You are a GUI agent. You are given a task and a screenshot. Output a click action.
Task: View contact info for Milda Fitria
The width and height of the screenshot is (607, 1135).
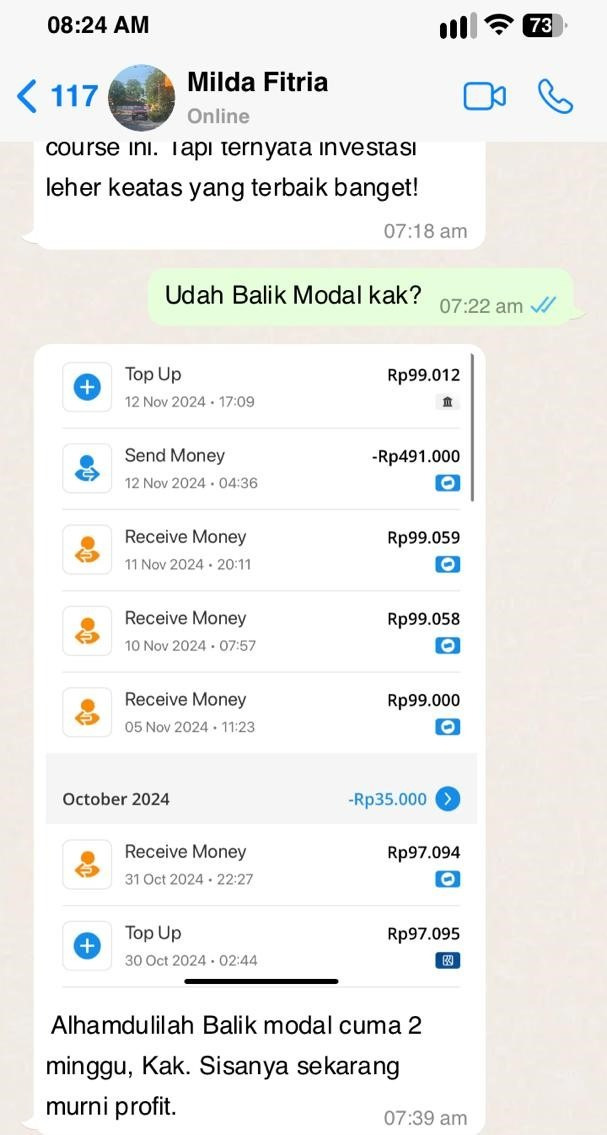[257, 96]
